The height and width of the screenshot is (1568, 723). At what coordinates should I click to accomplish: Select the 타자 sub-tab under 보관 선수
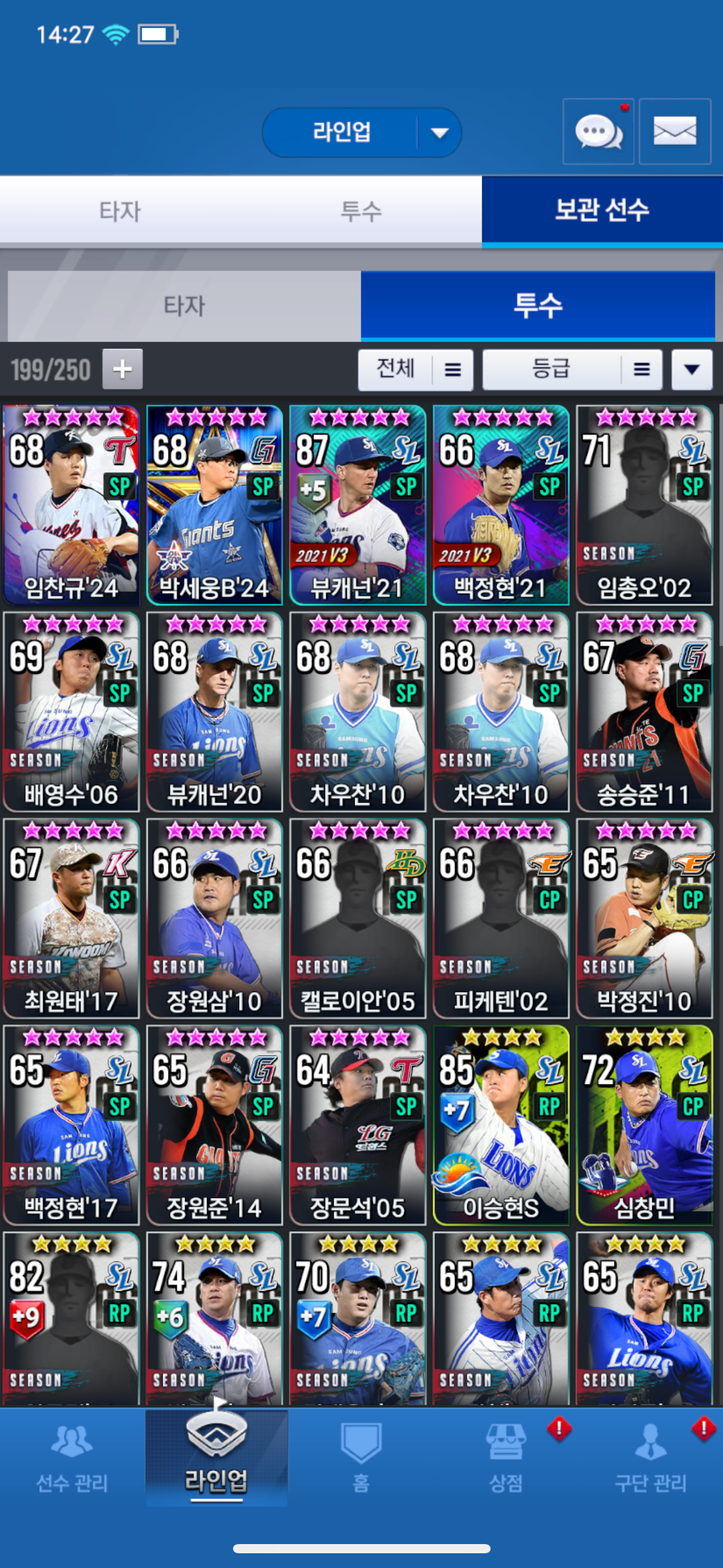[184, 306]
